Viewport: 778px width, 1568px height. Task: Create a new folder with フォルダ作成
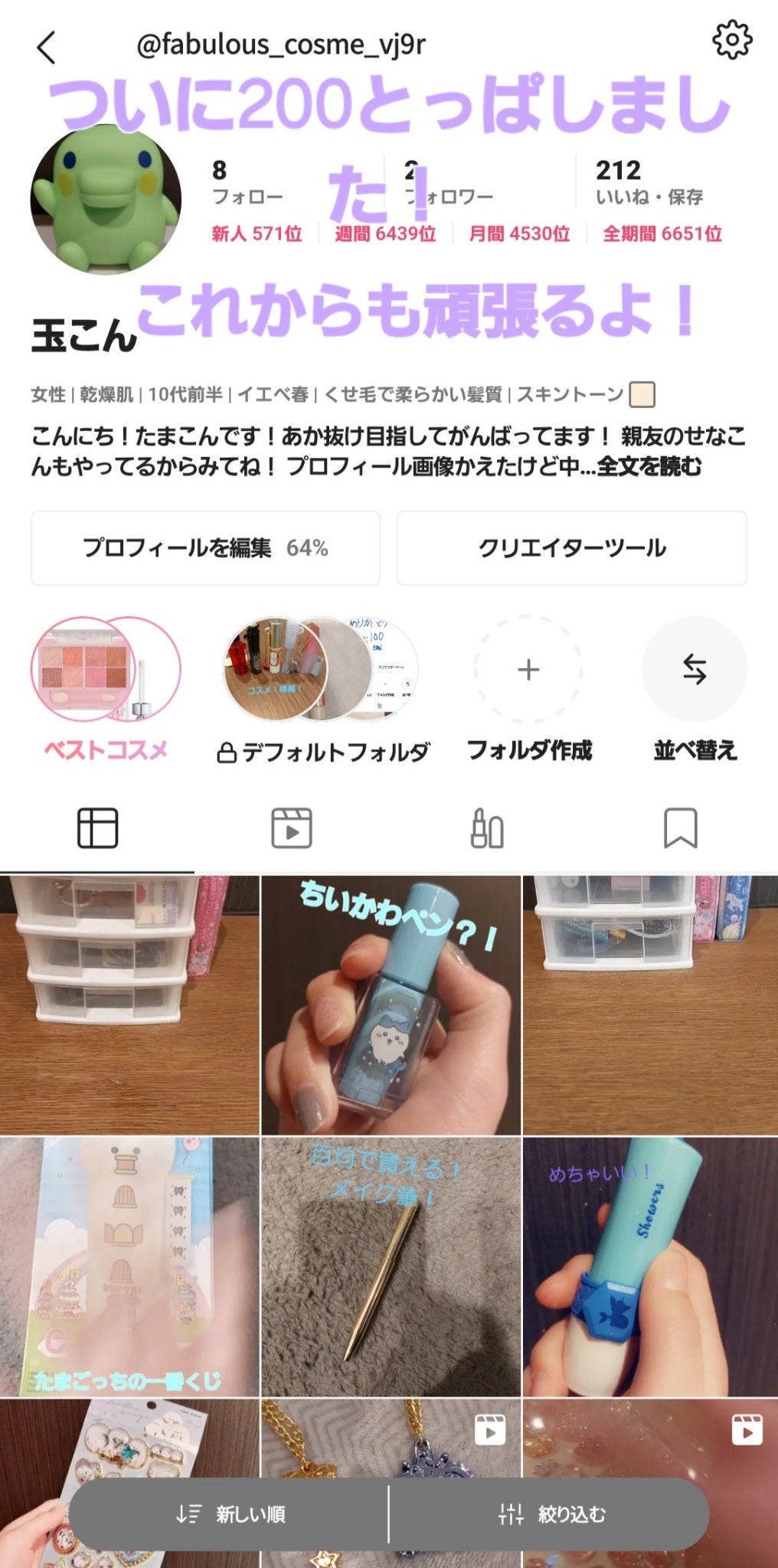pos(528,671)
